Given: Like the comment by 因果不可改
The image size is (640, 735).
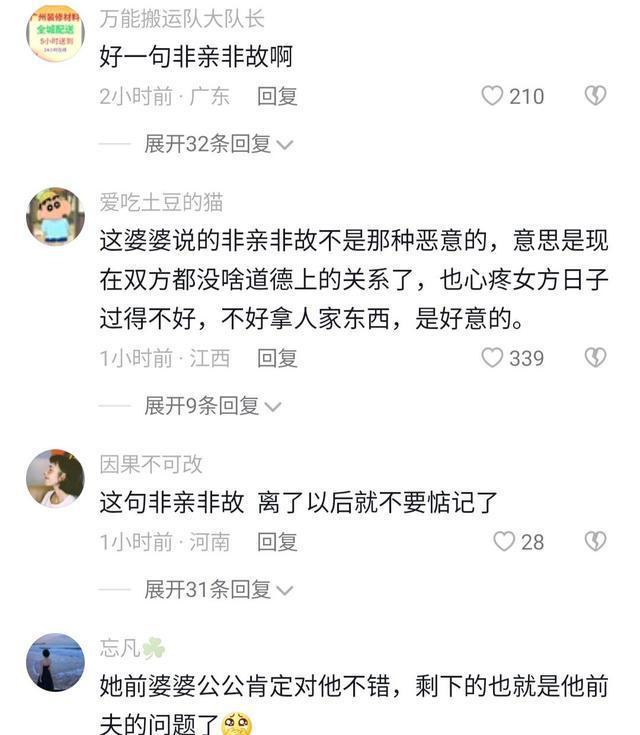Looking at the screenshot, I should coord(505,541).
